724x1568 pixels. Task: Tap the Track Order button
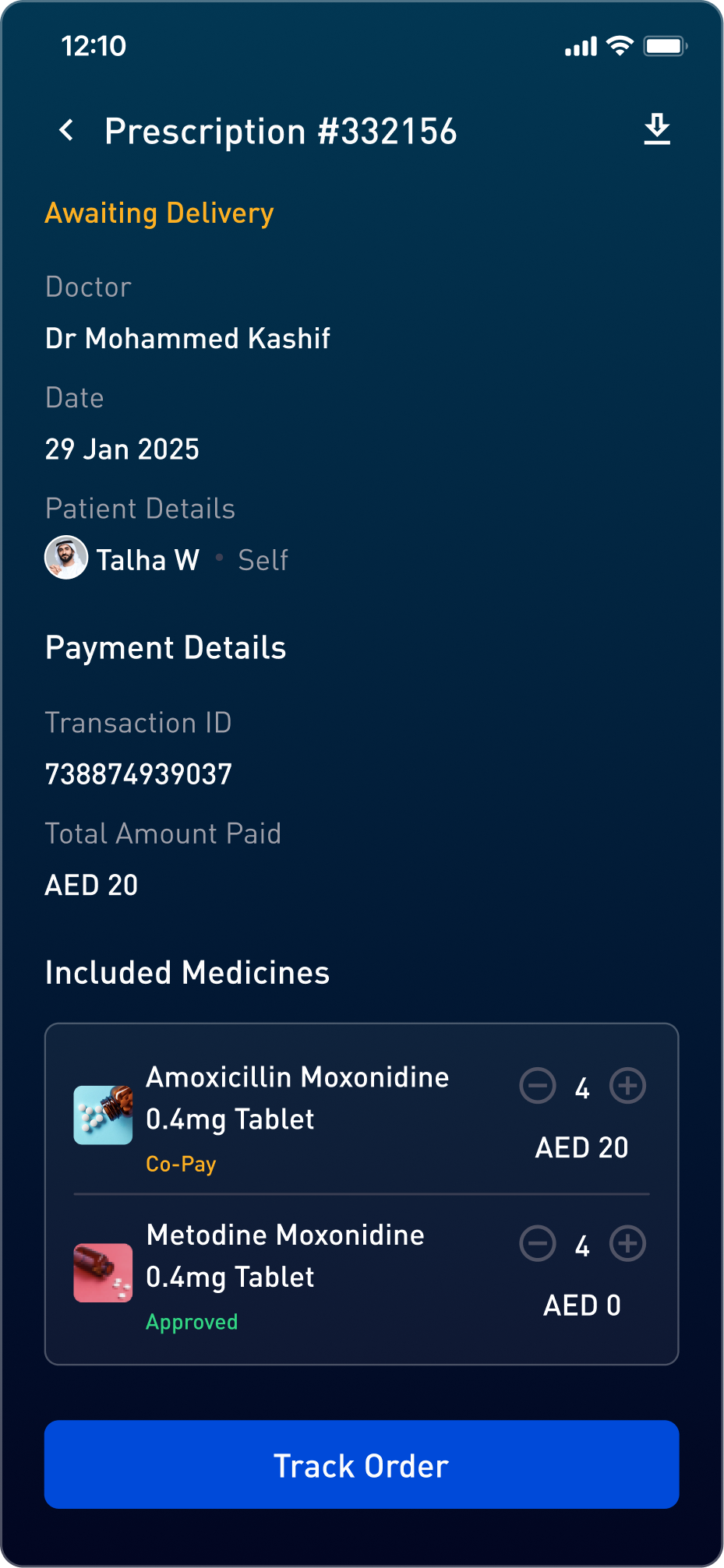click(362, 1464)
